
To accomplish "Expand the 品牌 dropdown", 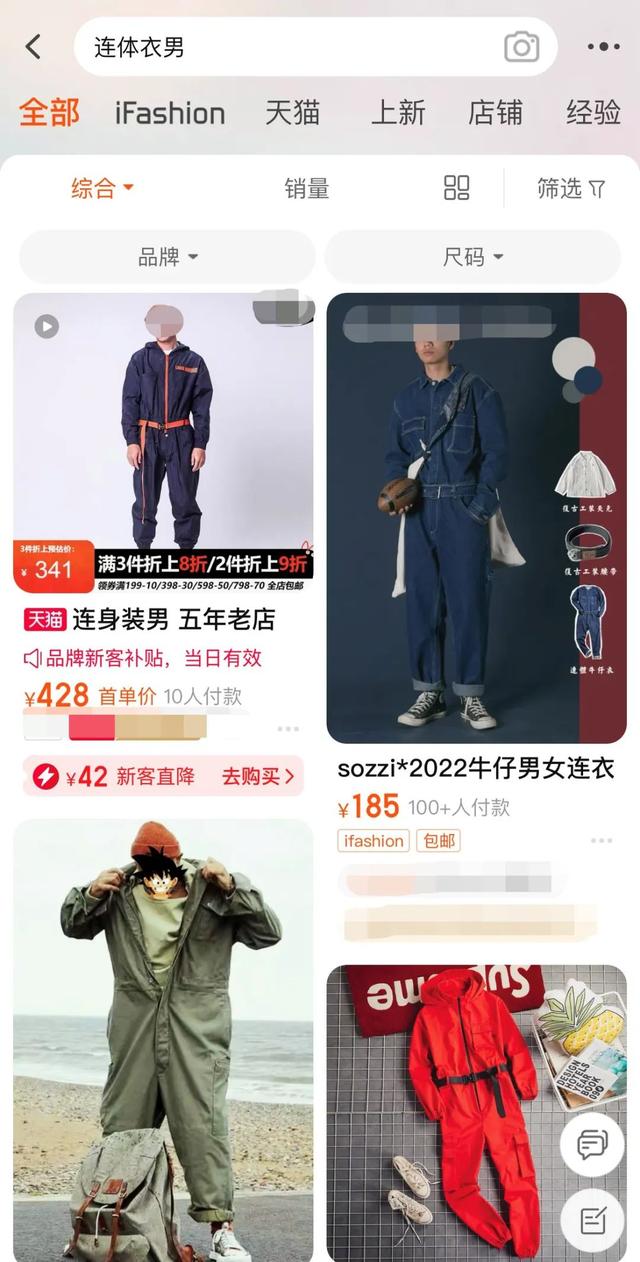I will 167,257.
